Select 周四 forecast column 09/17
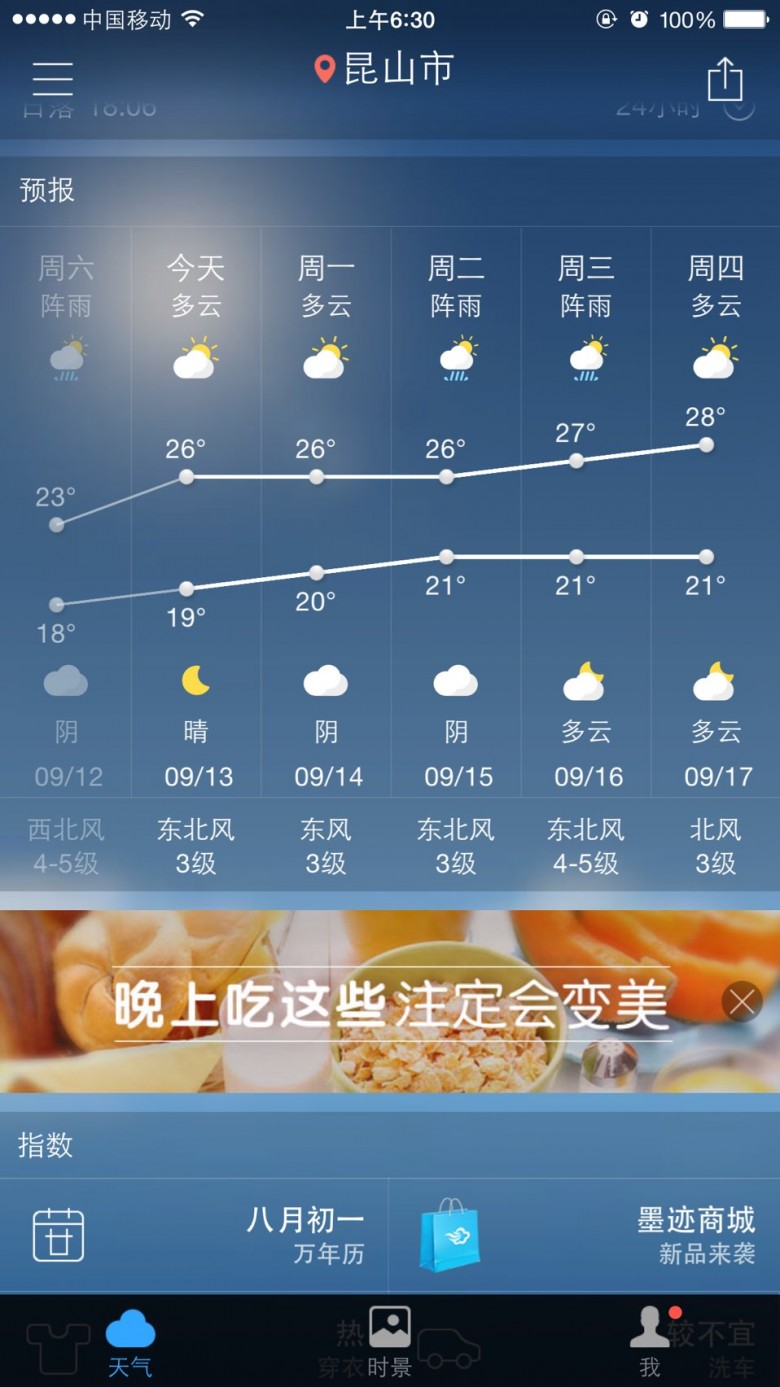The image size is (780, 1387). coord(715,510)
